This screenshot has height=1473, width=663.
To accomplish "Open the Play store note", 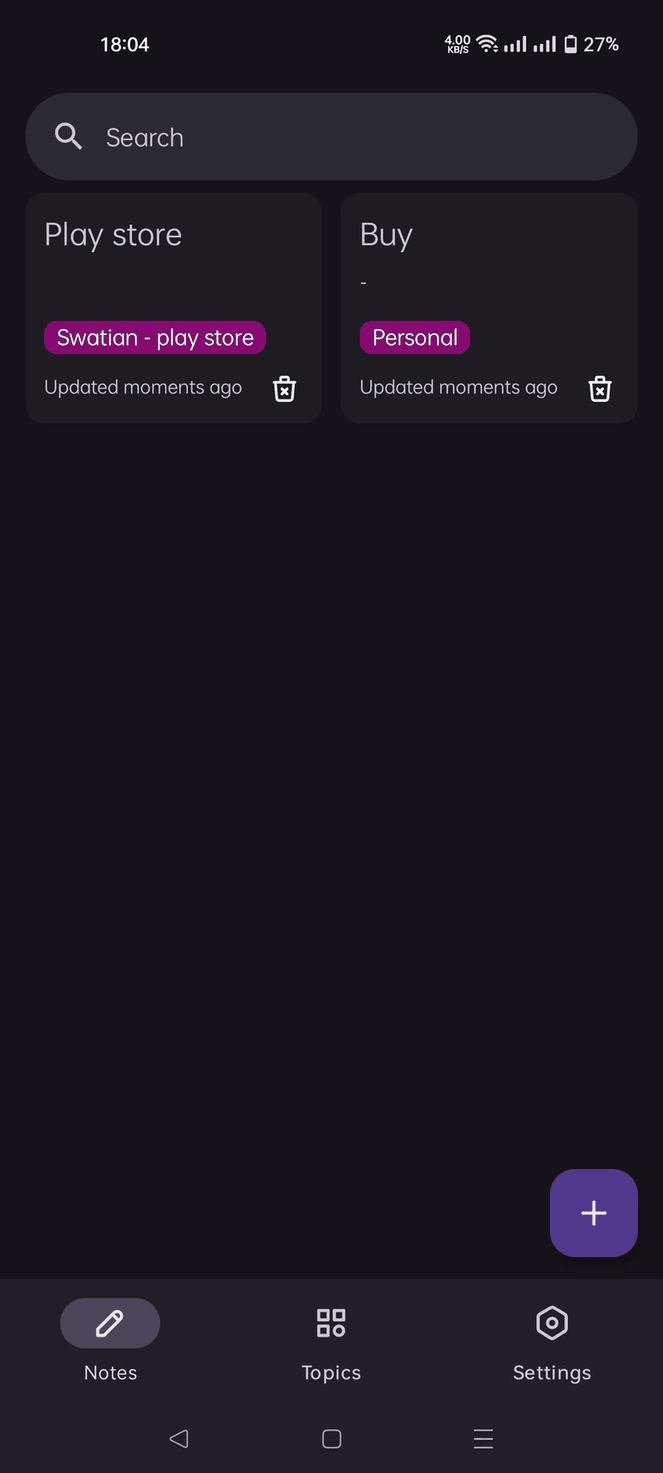I will tap(113, 236).
